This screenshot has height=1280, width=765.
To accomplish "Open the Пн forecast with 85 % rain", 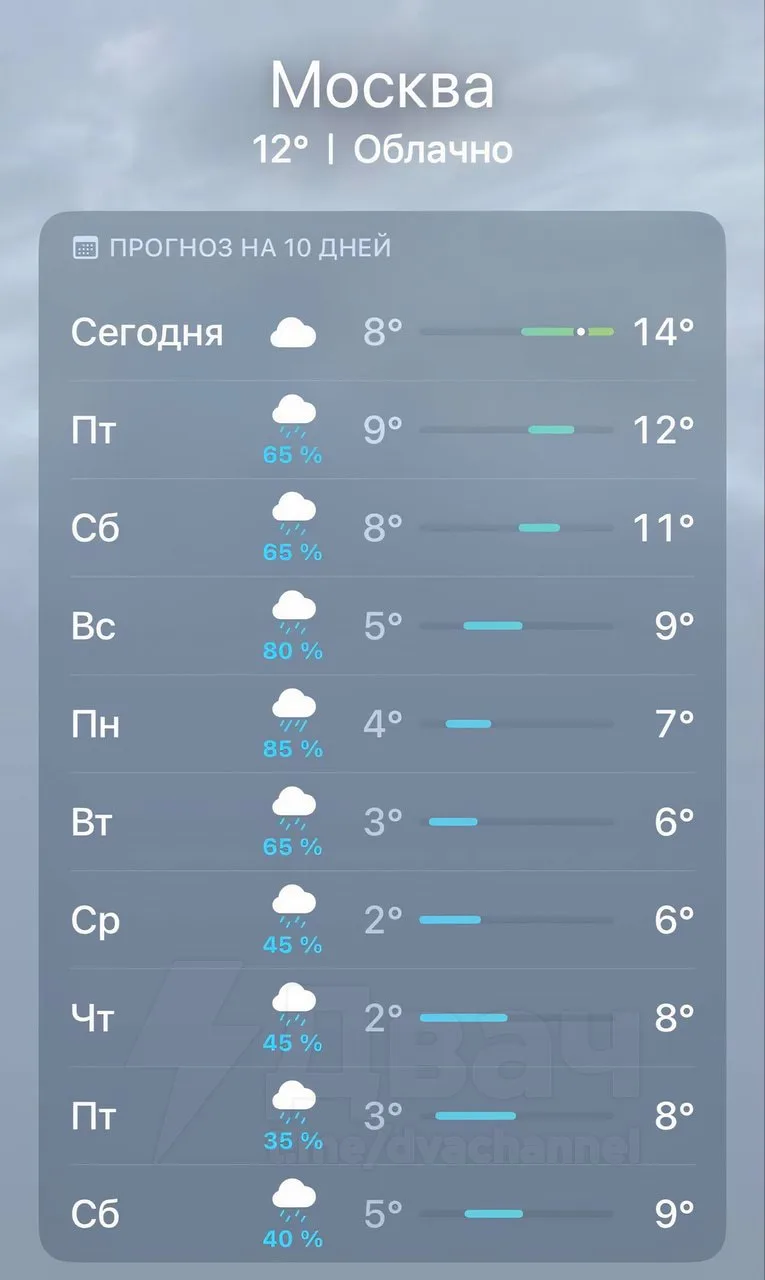I will [382, 723].
